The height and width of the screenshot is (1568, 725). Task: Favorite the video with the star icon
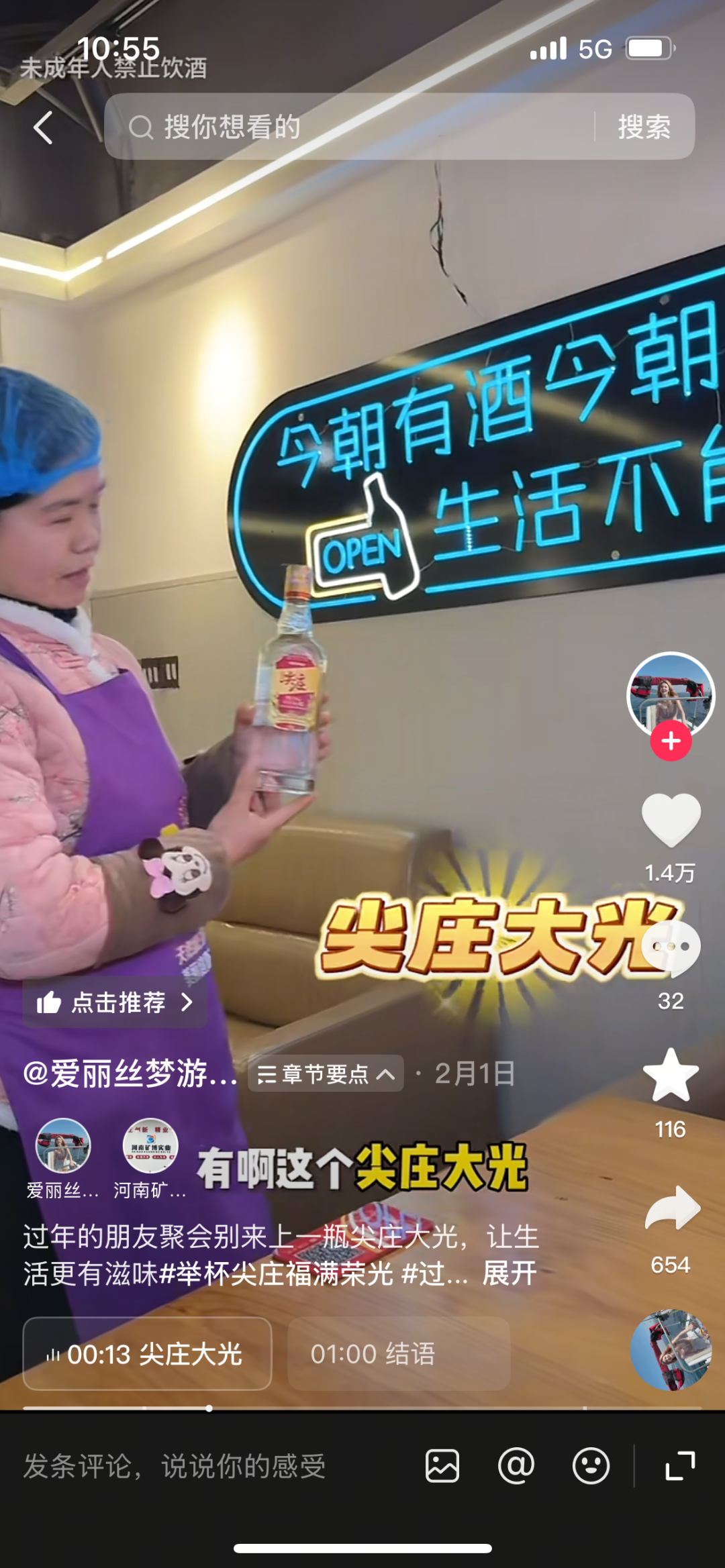click(671, 1076)
